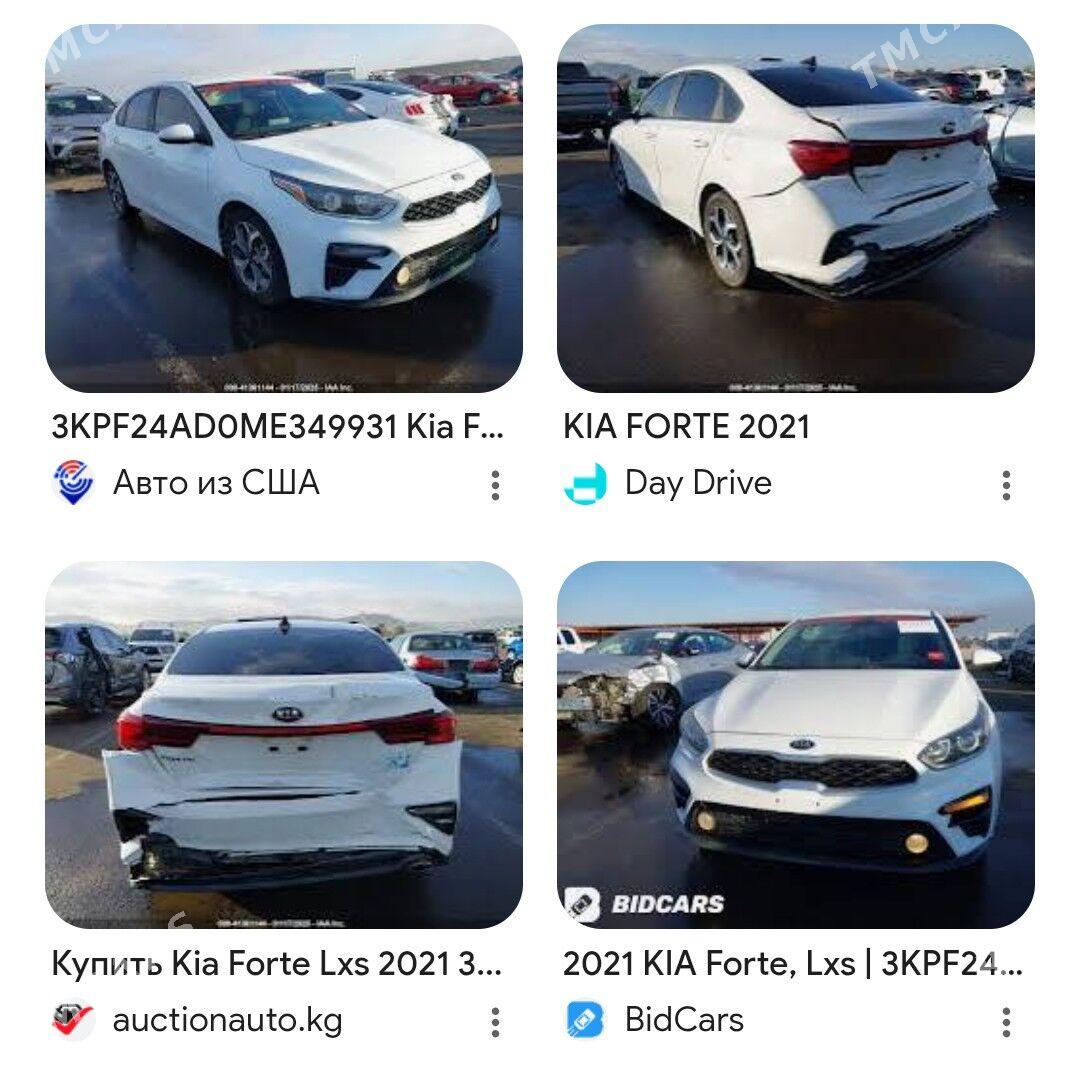Open more options for BidCars result
The width and height of the screenshot is (1080, 1073).
(x=1006, y=1022)
